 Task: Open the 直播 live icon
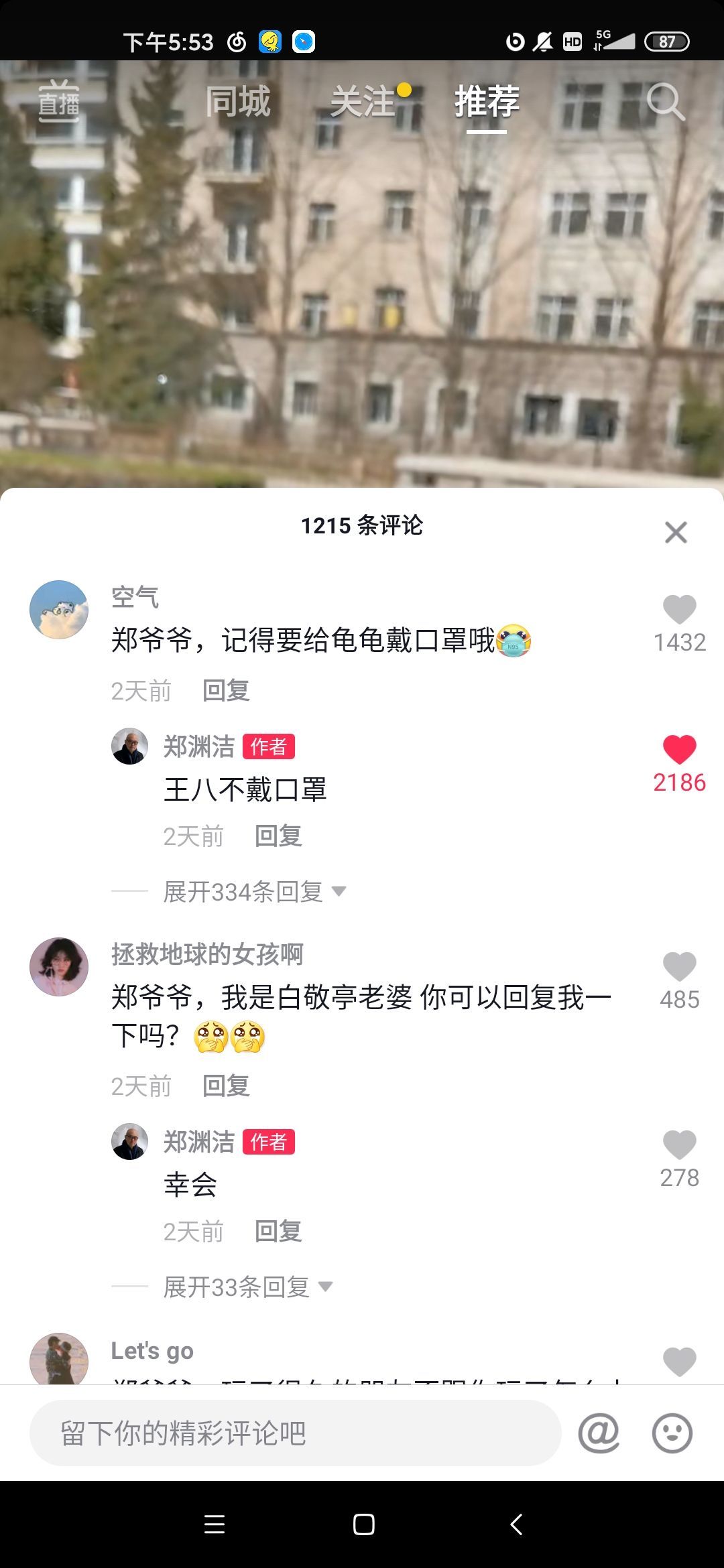[58, 102]
